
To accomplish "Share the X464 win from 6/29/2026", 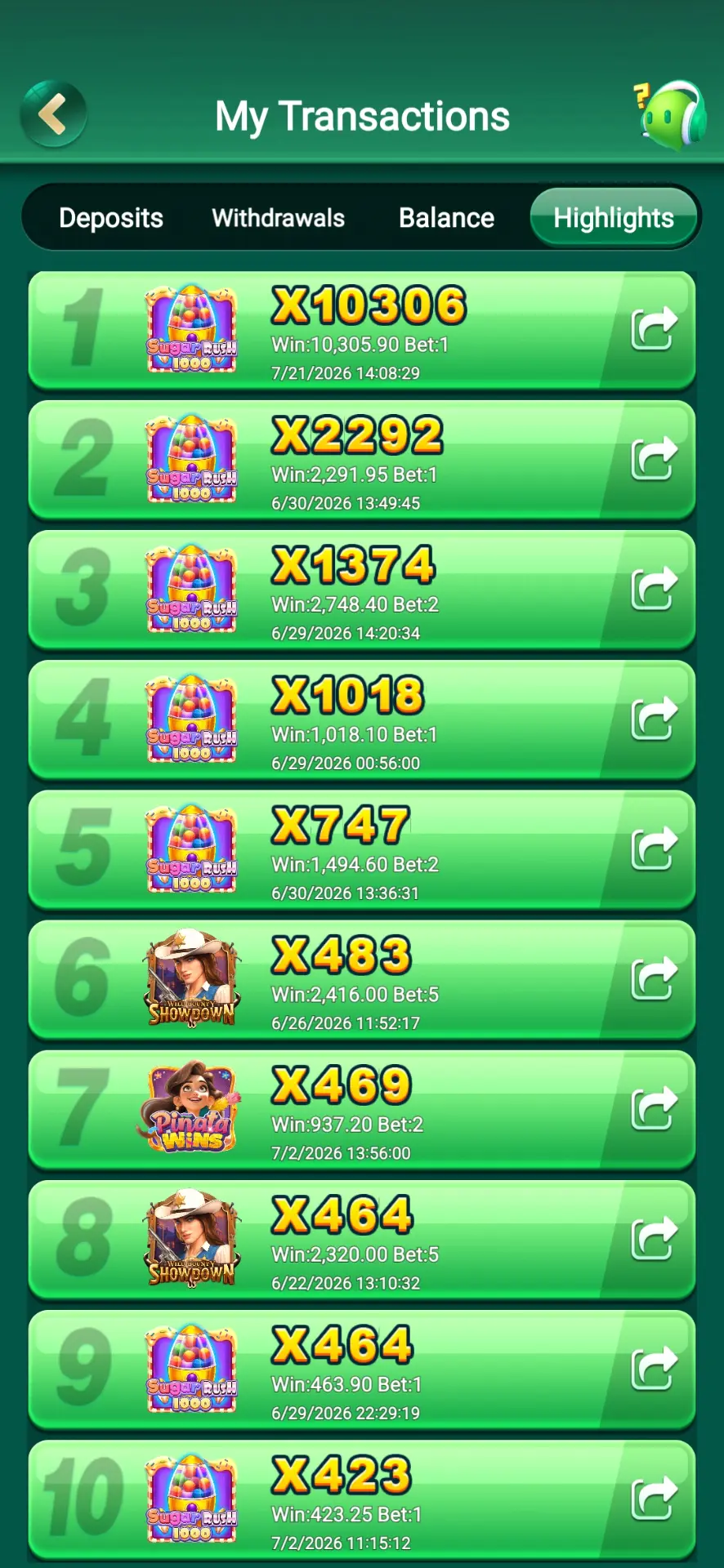I will (x=654, y=1368).
